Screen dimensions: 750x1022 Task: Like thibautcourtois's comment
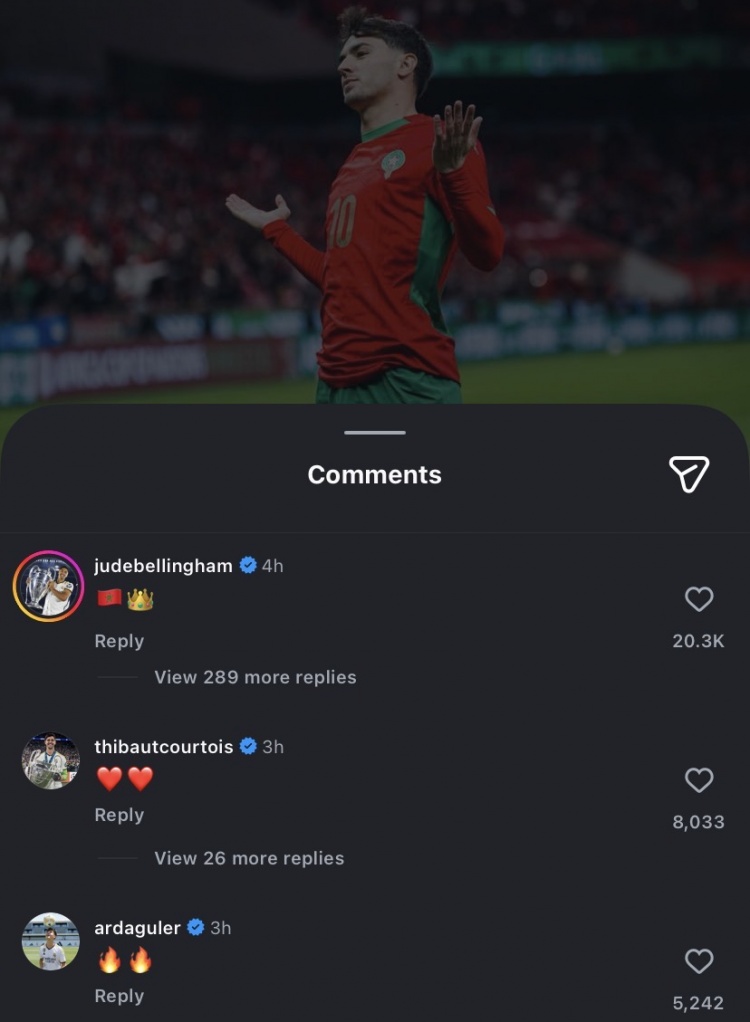click(x=698, y=780)
